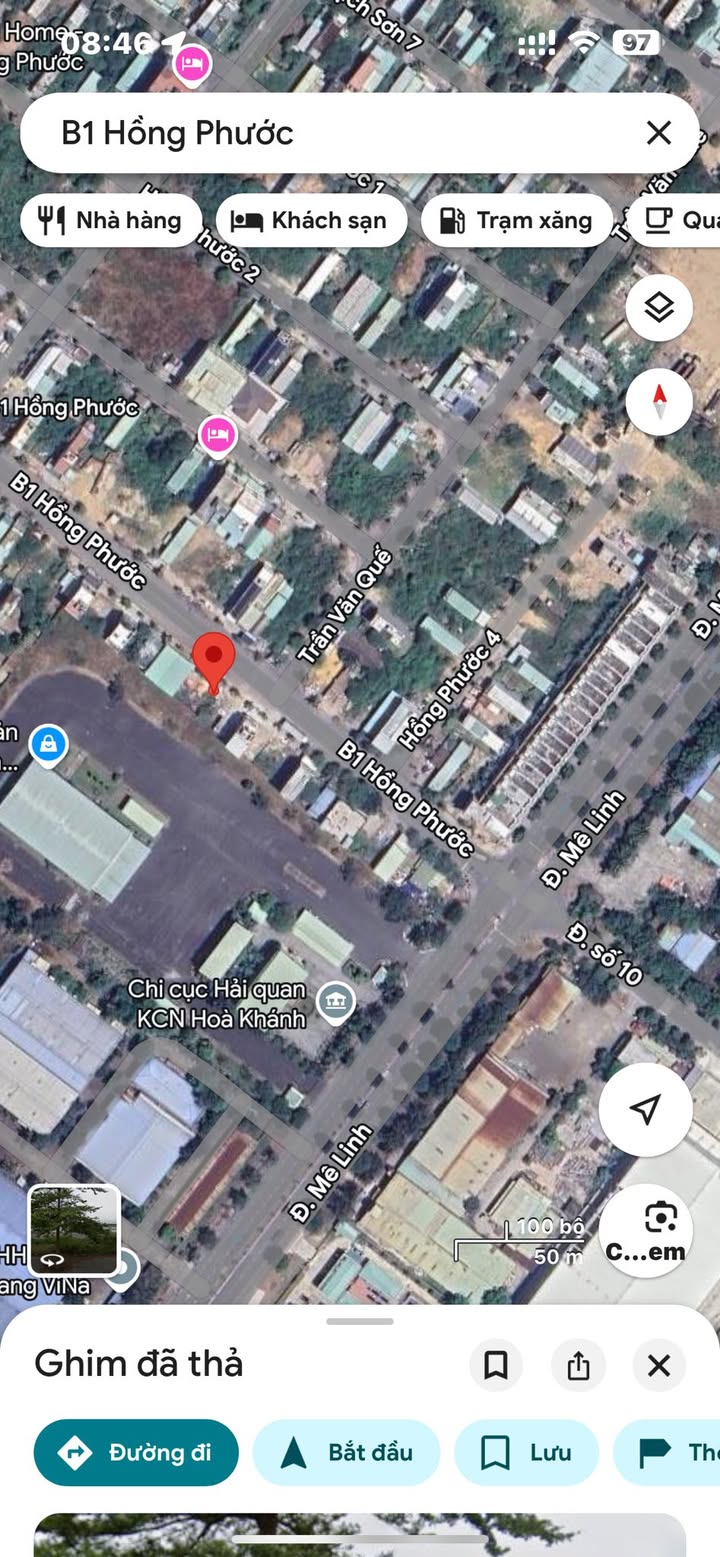Clear the B1 Hồng Phước search text
720x1557 pixels.
point(658,133)
